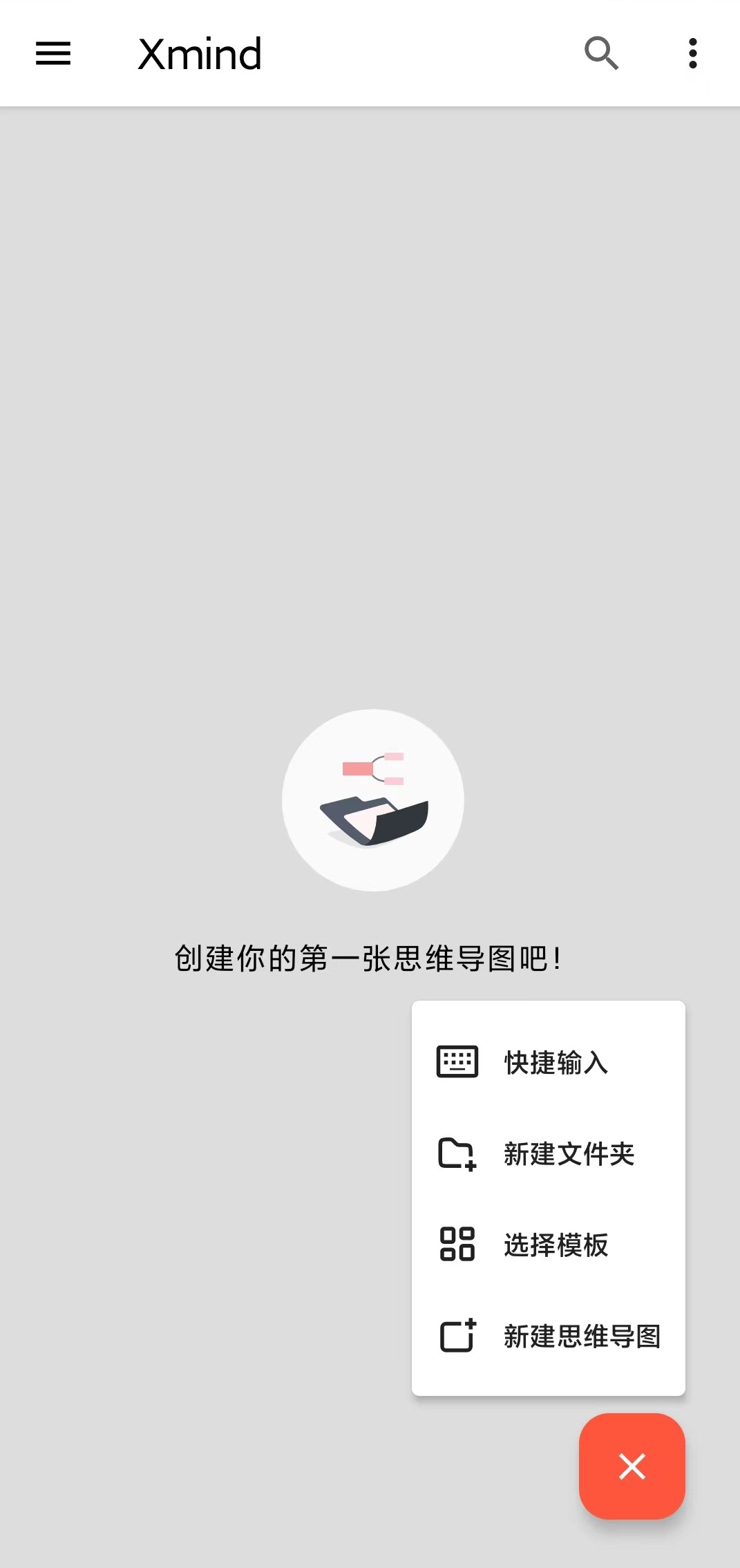Choose 新建文件夹 to create a folder
The height and width of the screenshot is (1568, 740).
point(548,1153)
